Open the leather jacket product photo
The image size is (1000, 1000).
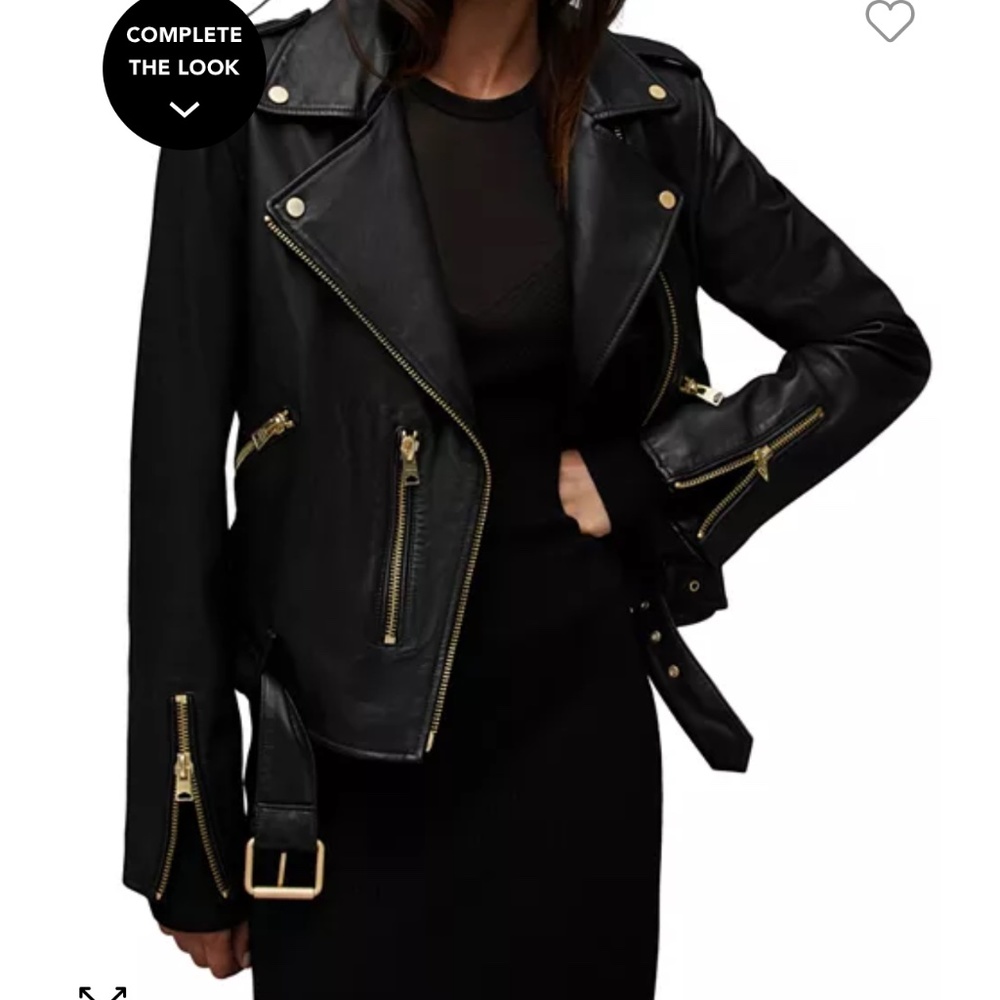point(500,500)
